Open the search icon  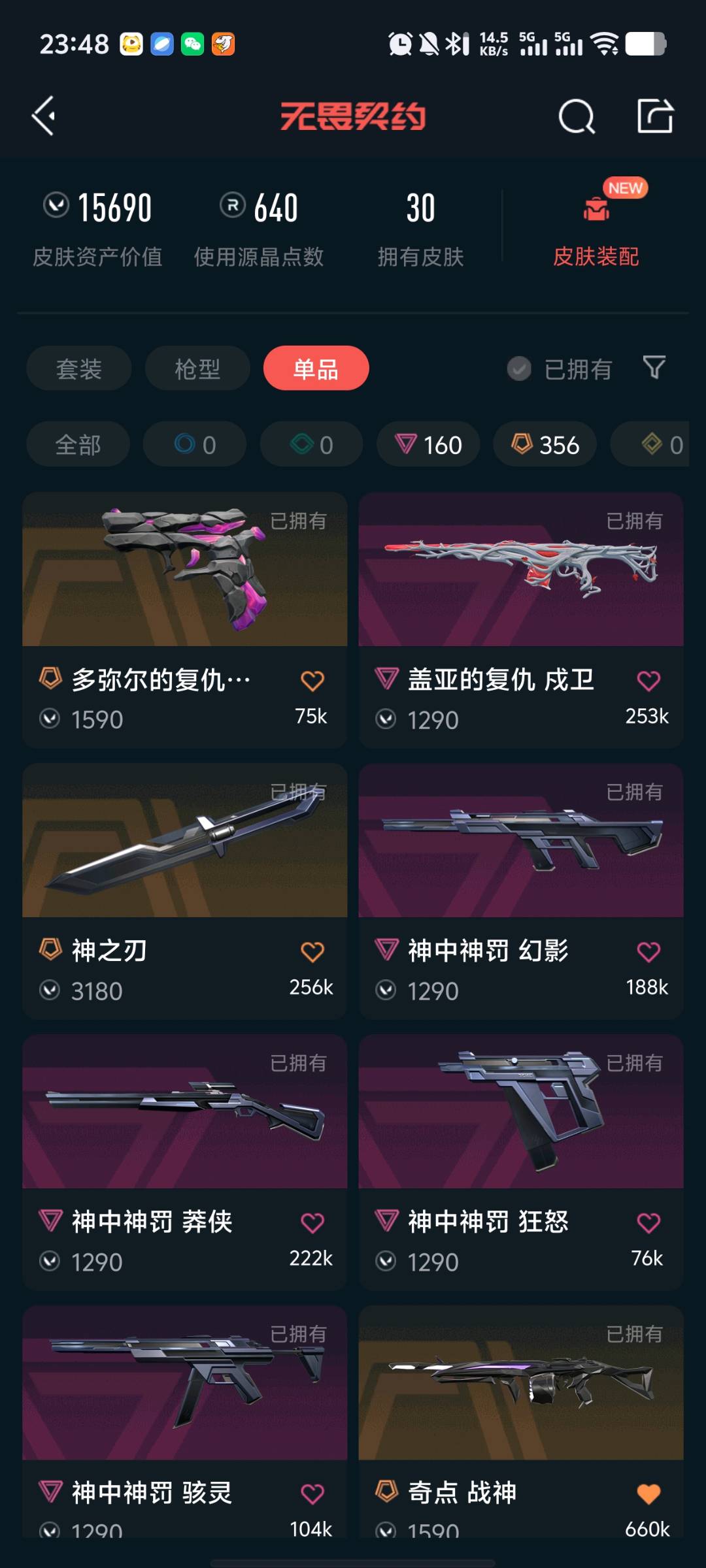(577, 116)
